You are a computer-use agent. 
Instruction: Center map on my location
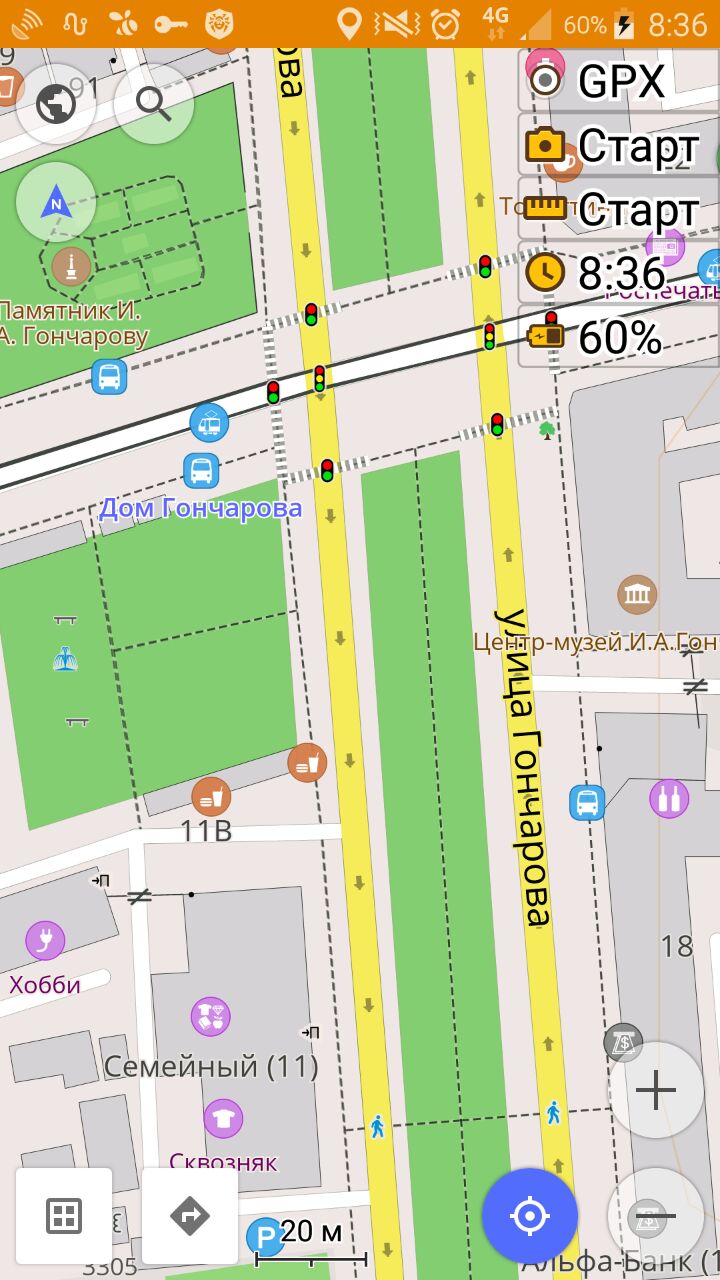[530, 1216]
